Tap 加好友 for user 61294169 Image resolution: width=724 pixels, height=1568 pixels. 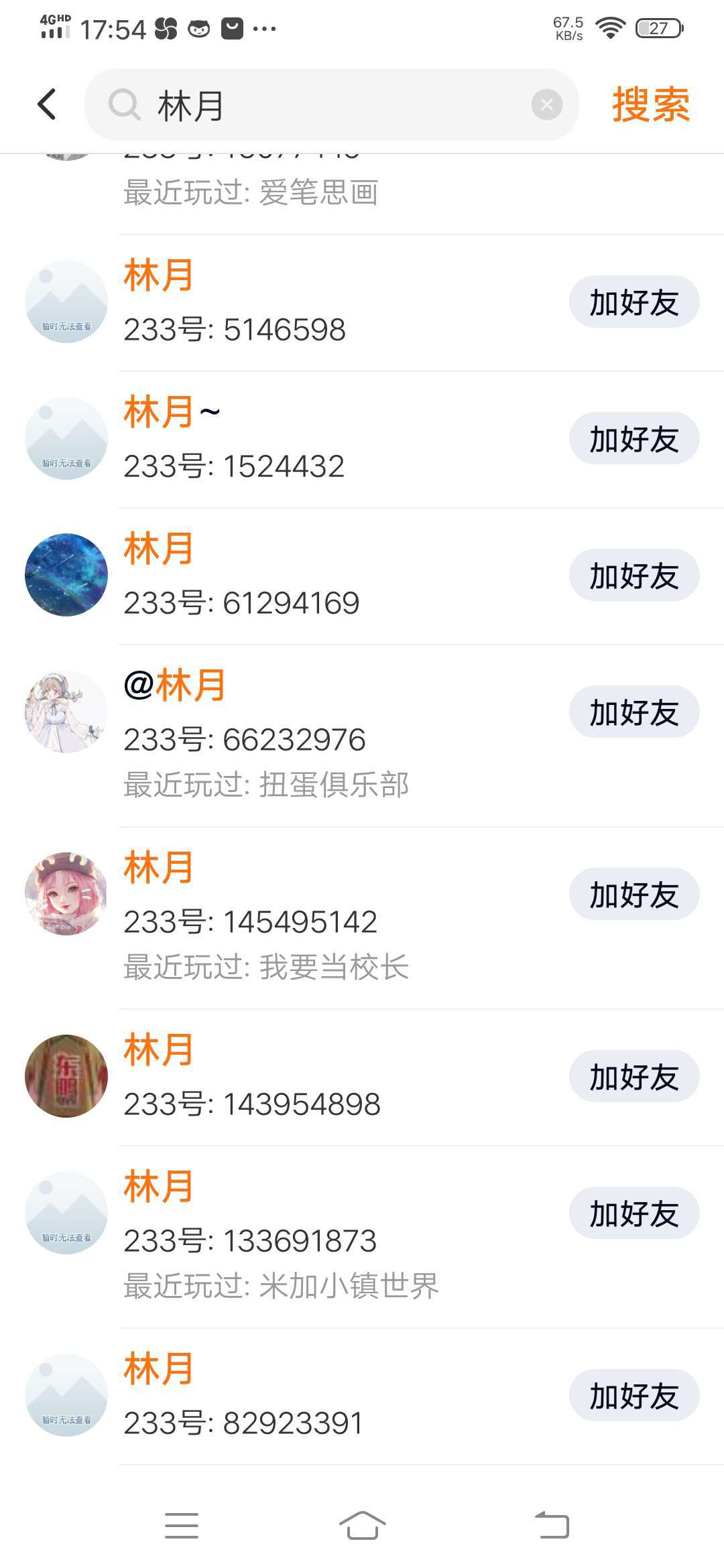[x=634, y=576]
